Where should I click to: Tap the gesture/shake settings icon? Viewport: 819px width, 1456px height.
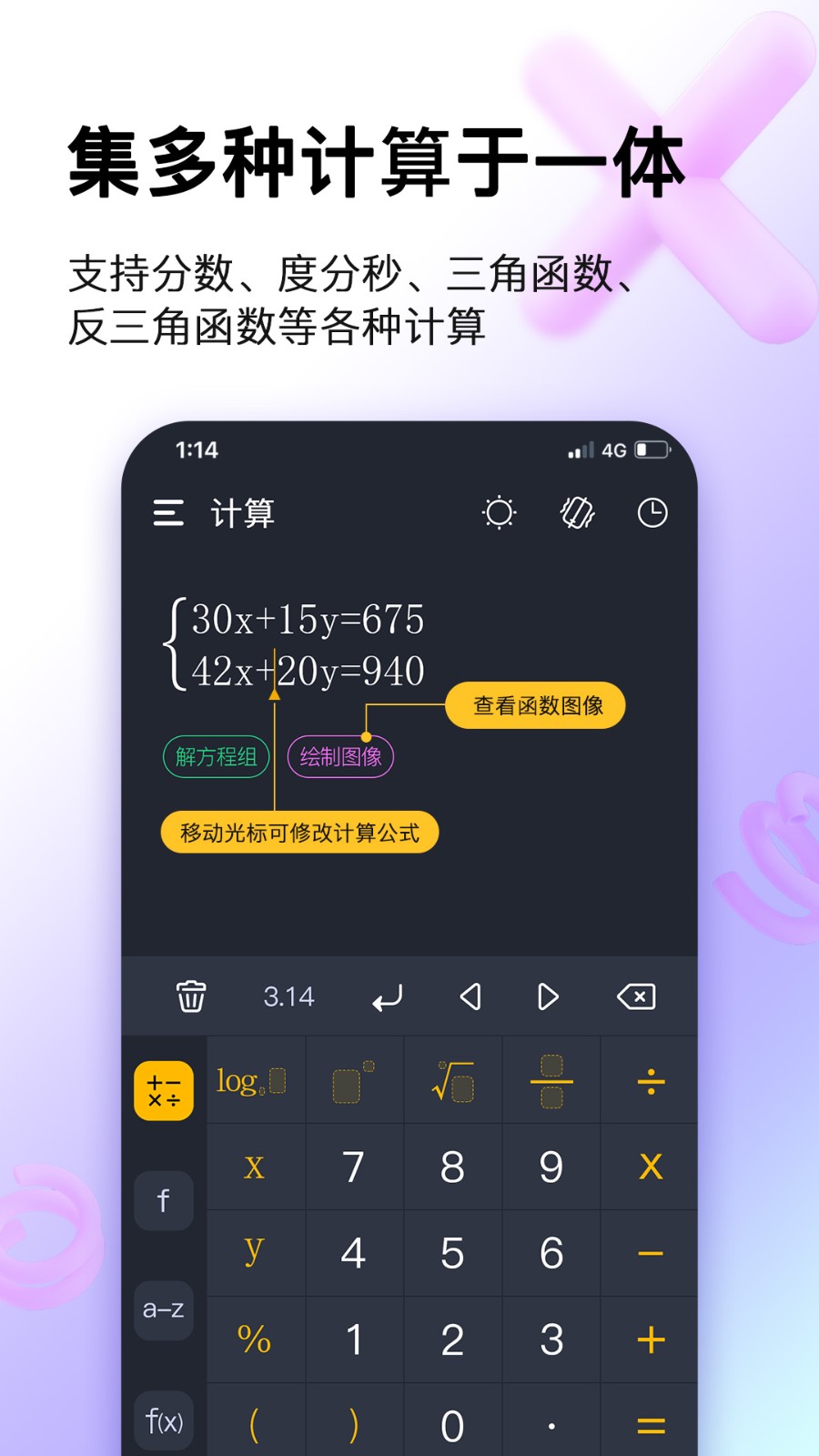point(577,512)
